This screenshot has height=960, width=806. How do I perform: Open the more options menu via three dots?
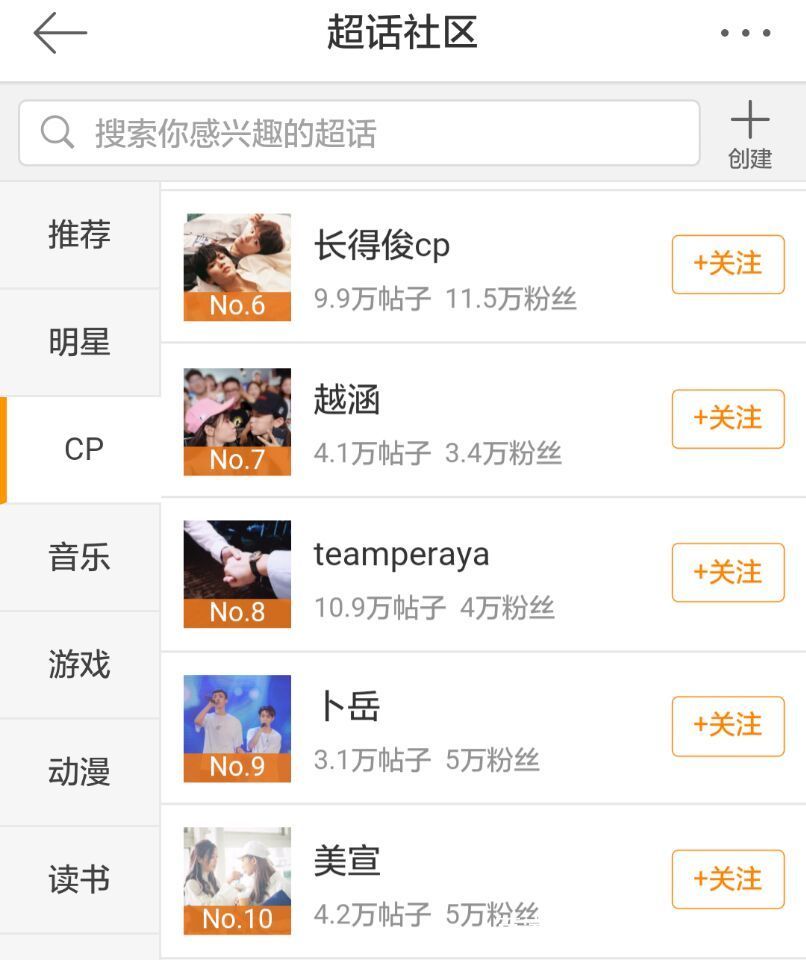pyautogui.click(x=744, y=33)
